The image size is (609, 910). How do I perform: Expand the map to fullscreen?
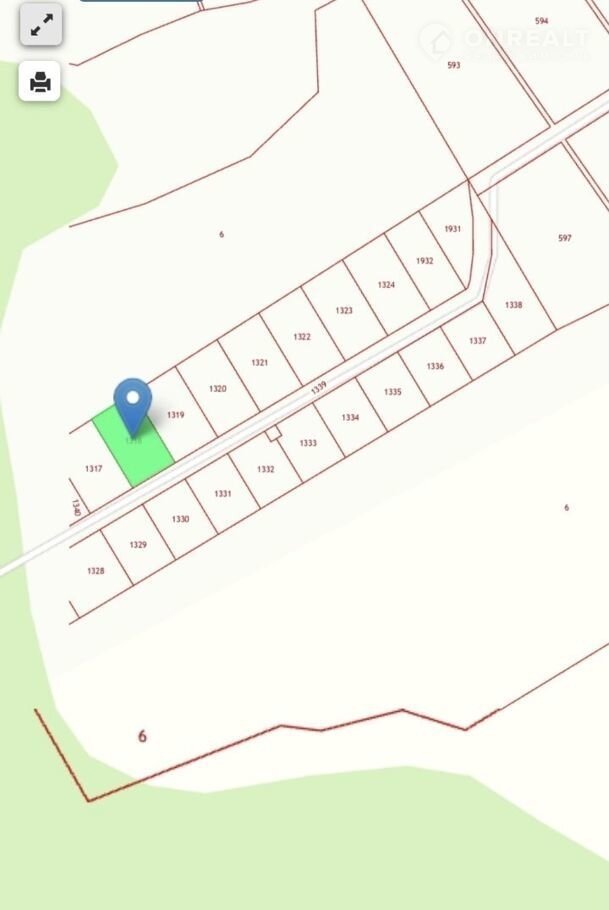(x=41, y=26)
